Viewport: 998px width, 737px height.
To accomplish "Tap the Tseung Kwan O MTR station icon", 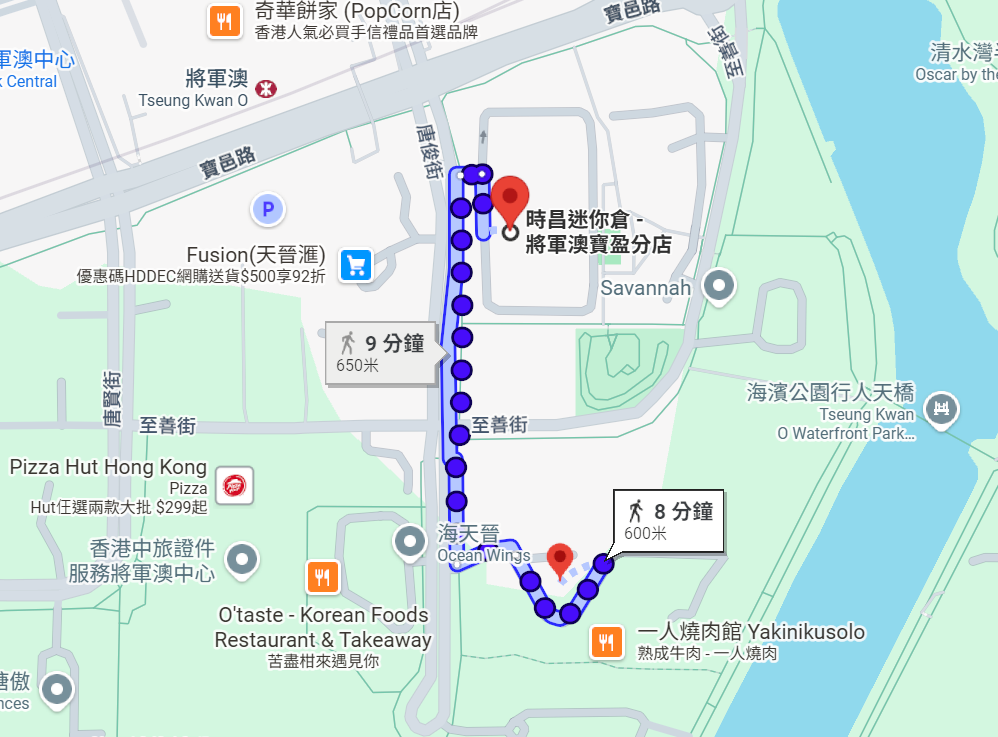I will [266, 88].
